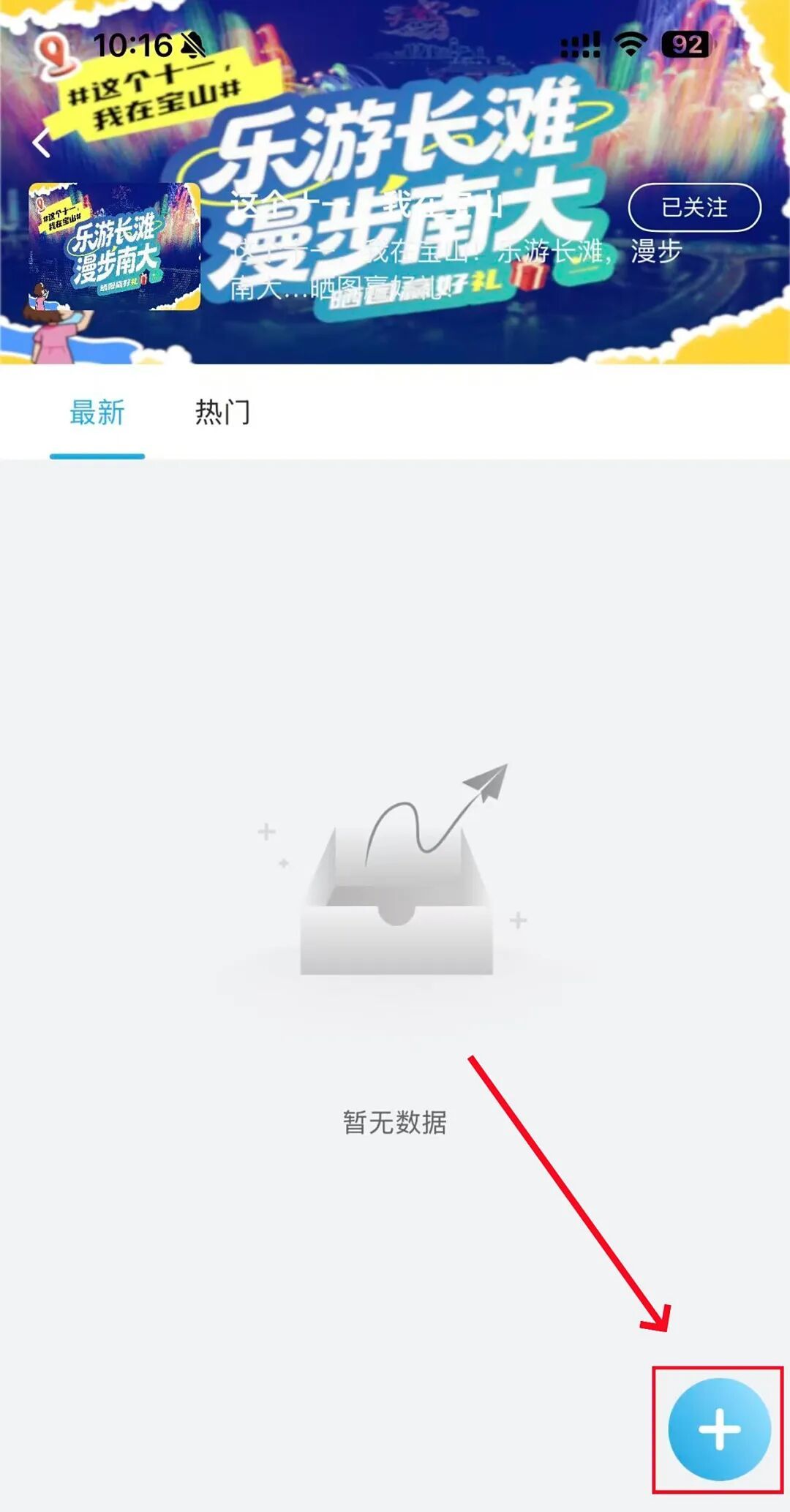The height and width of the screenshot is (1512, 790).
Task: Tap the 已关注 follow button
Action: pyautogui.click(x=694, y=207)
